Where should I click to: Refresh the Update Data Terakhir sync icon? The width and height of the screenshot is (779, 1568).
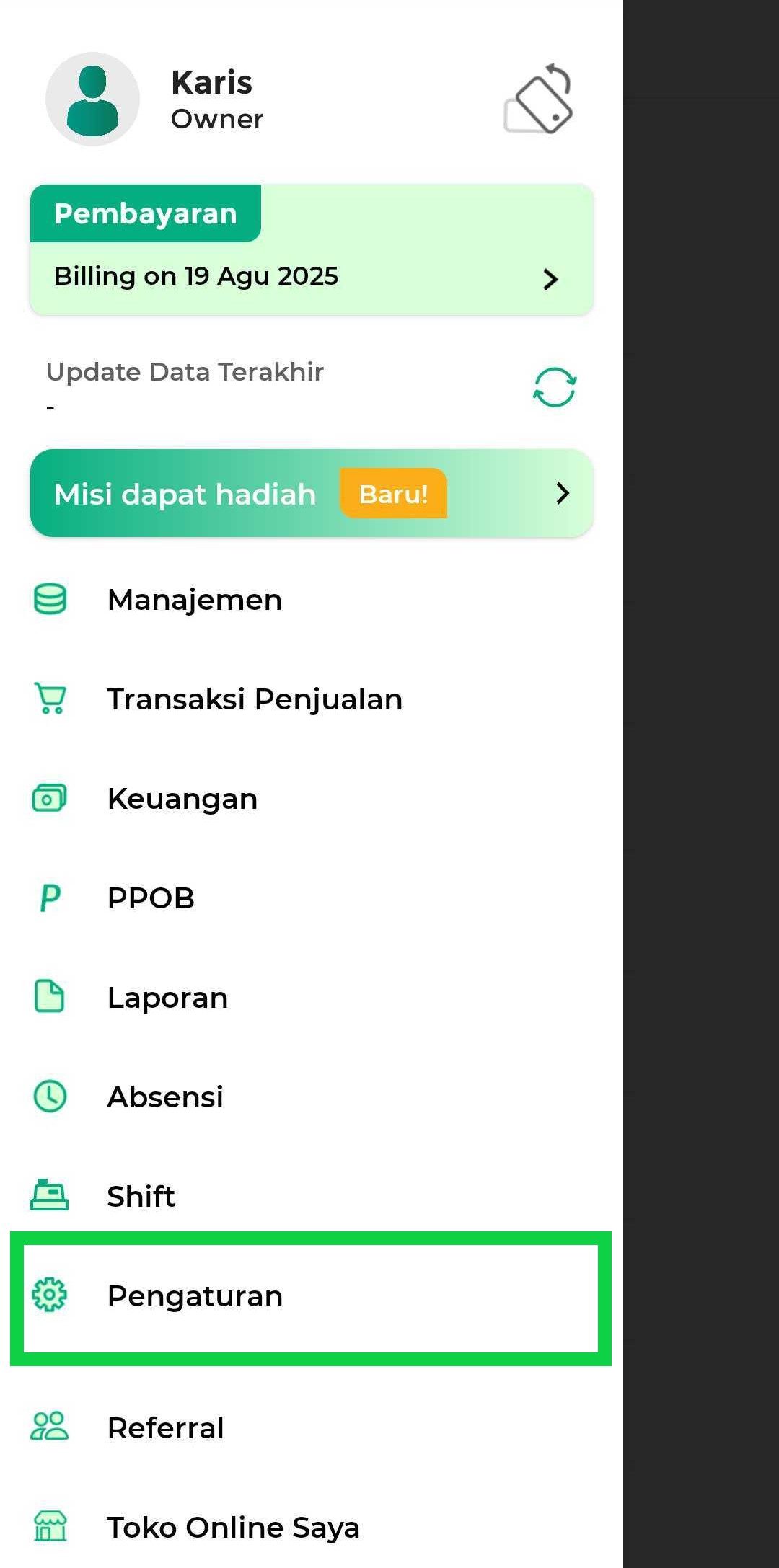point(554,387)
